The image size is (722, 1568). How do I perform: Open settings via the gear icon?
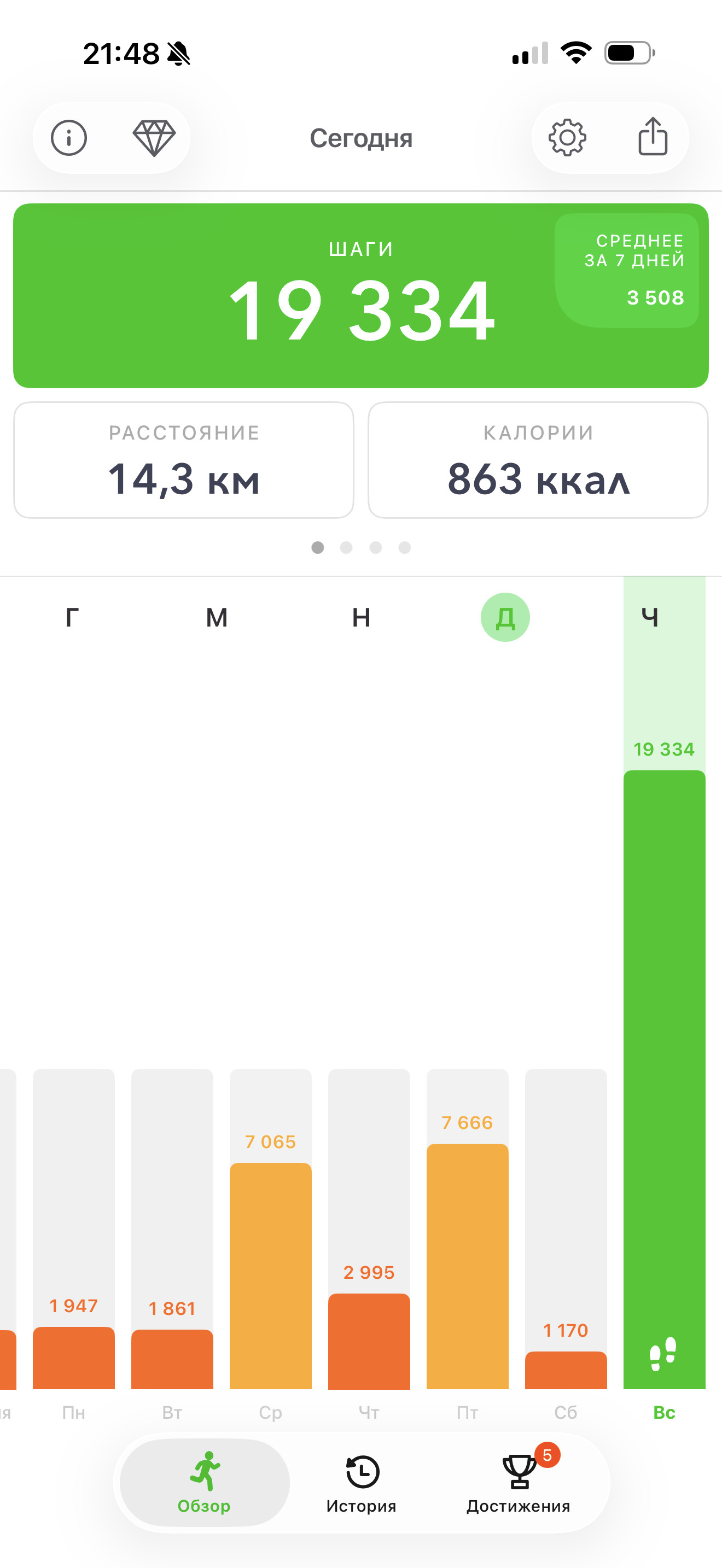(x=567, y=138)
